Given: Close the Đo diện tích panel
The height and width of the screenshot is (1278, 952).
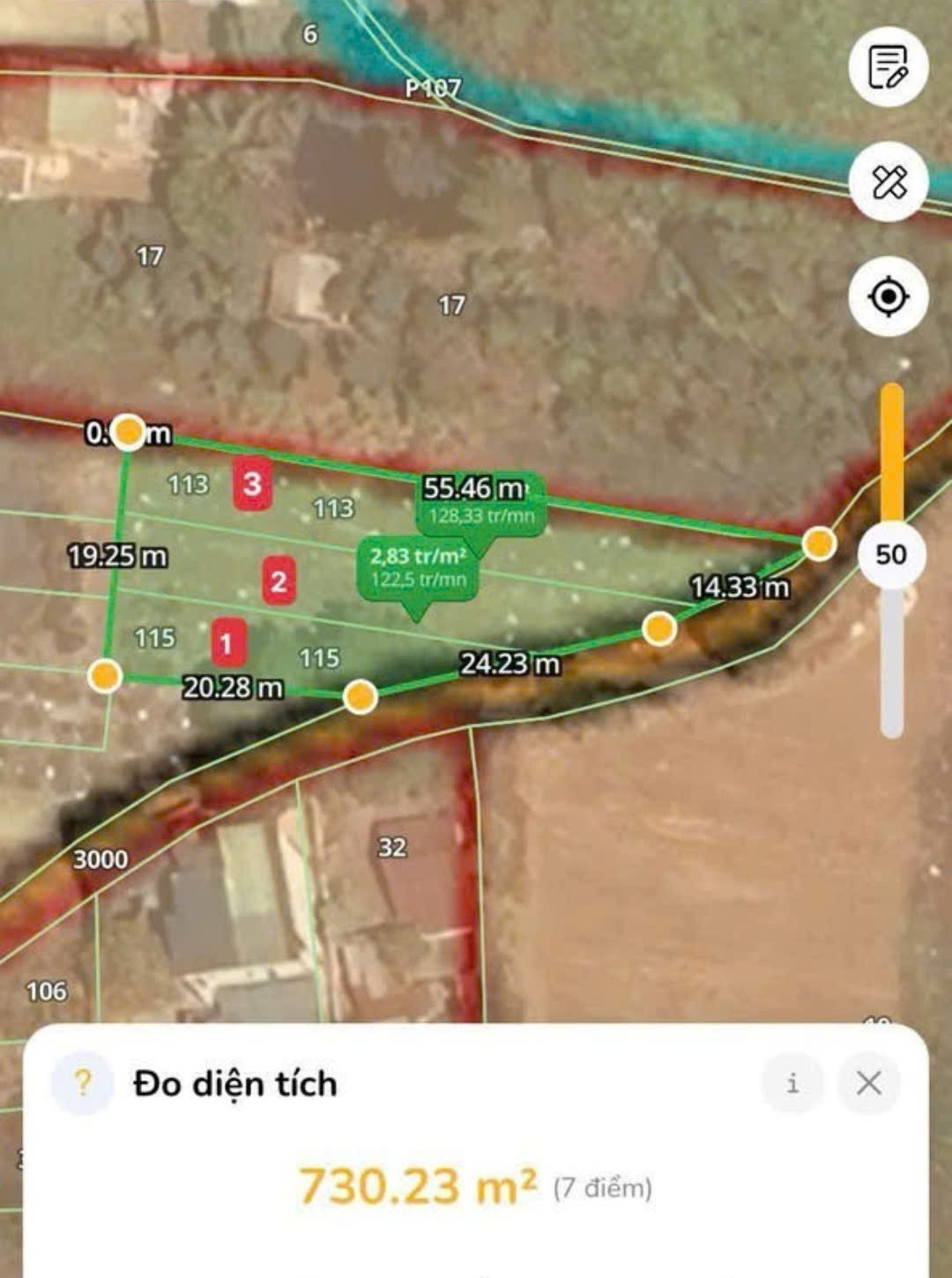Looking at the screenshot, I should coord(869,1082).
